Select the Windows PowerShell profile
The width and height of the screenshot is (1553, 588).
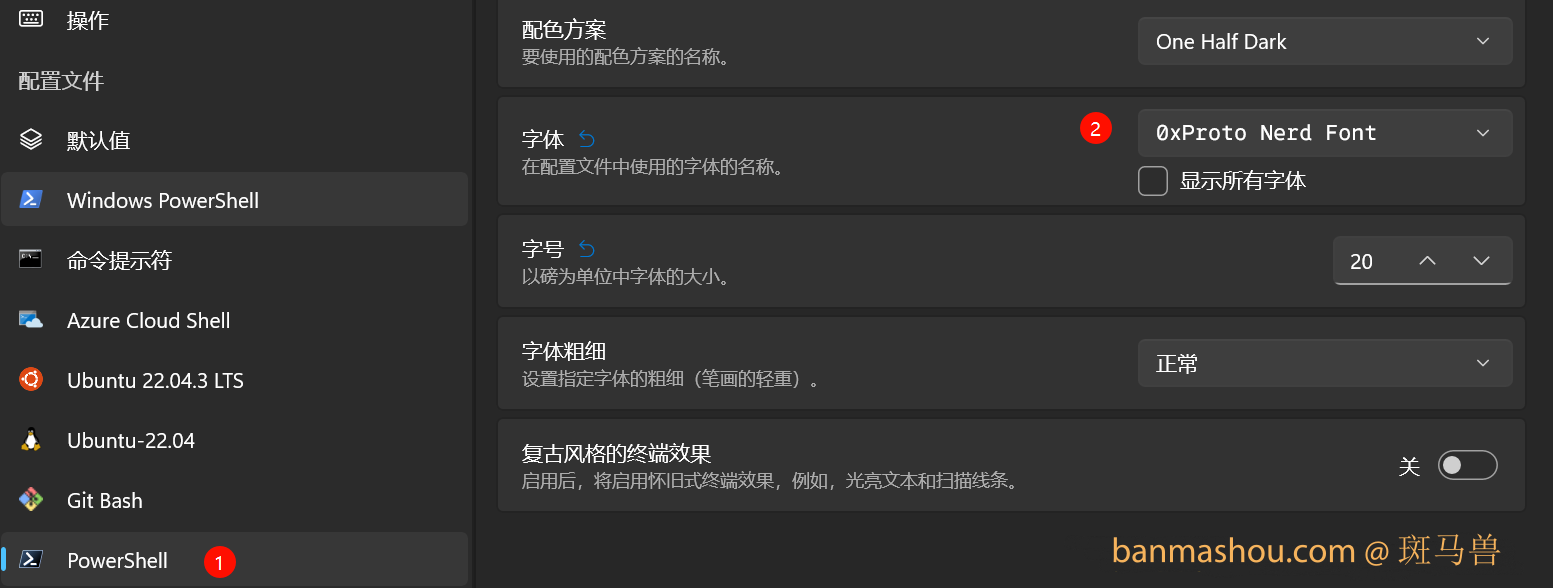pyautogui.click(x=162, y=200)
